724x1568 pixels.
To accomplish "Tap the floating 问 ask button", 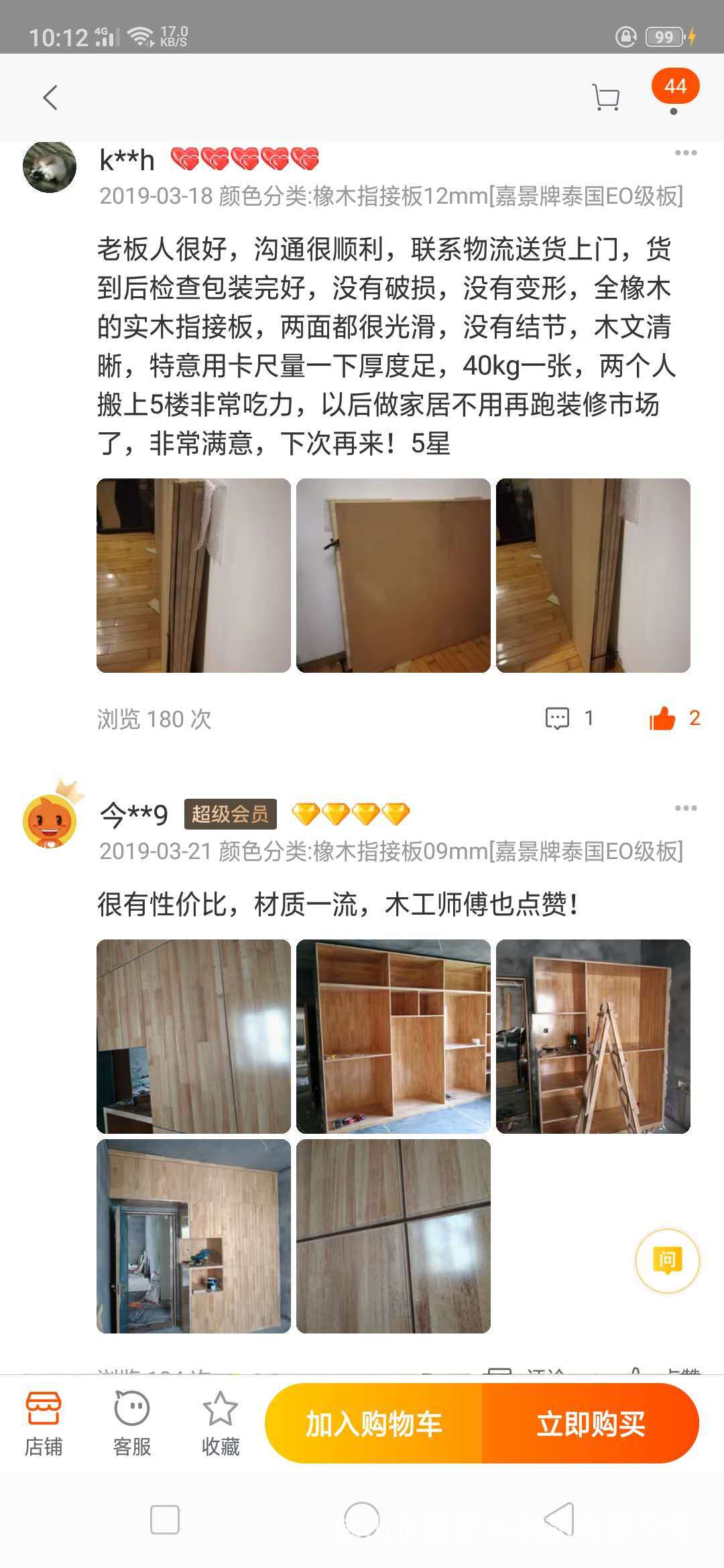I will (667, 1261).
